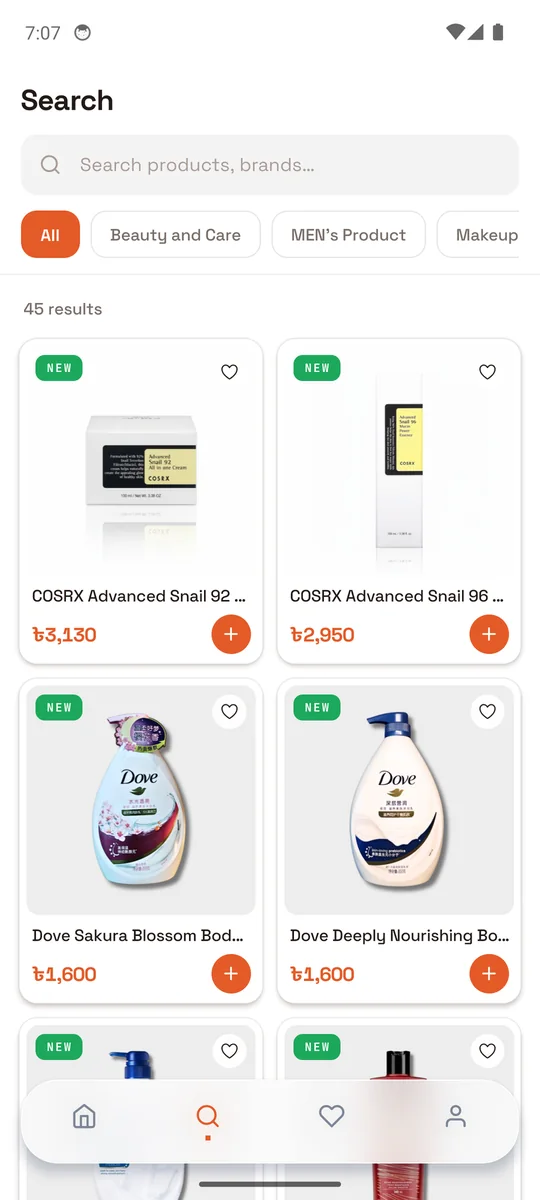Favorite the COSRX Advanced Snail 92 product
This screenshot has width=540, height=1200.
coord(229,372)
